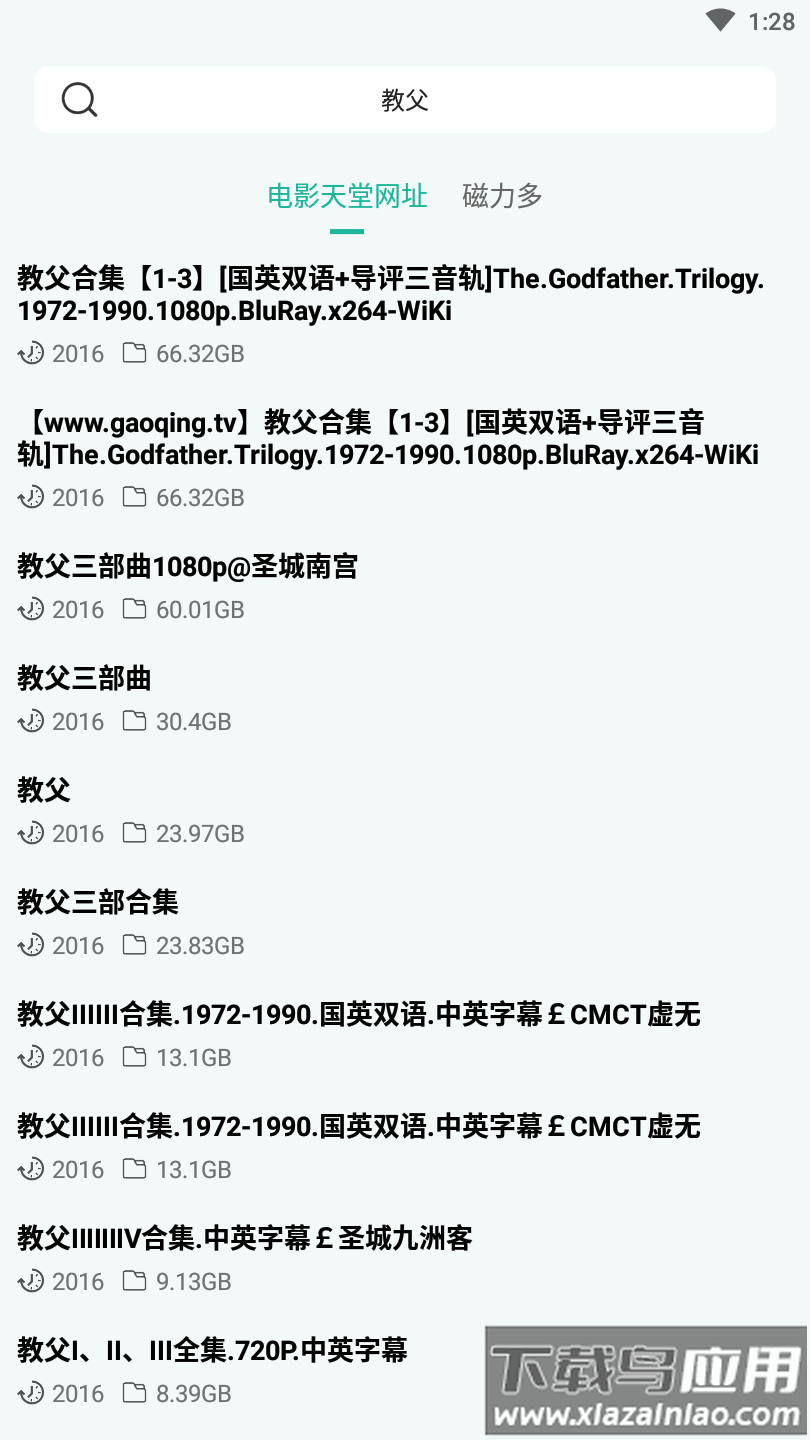Open the result starting with 教父合集【1-3】
Viewport: 810px width, 1440px height.
click(390, 295)
